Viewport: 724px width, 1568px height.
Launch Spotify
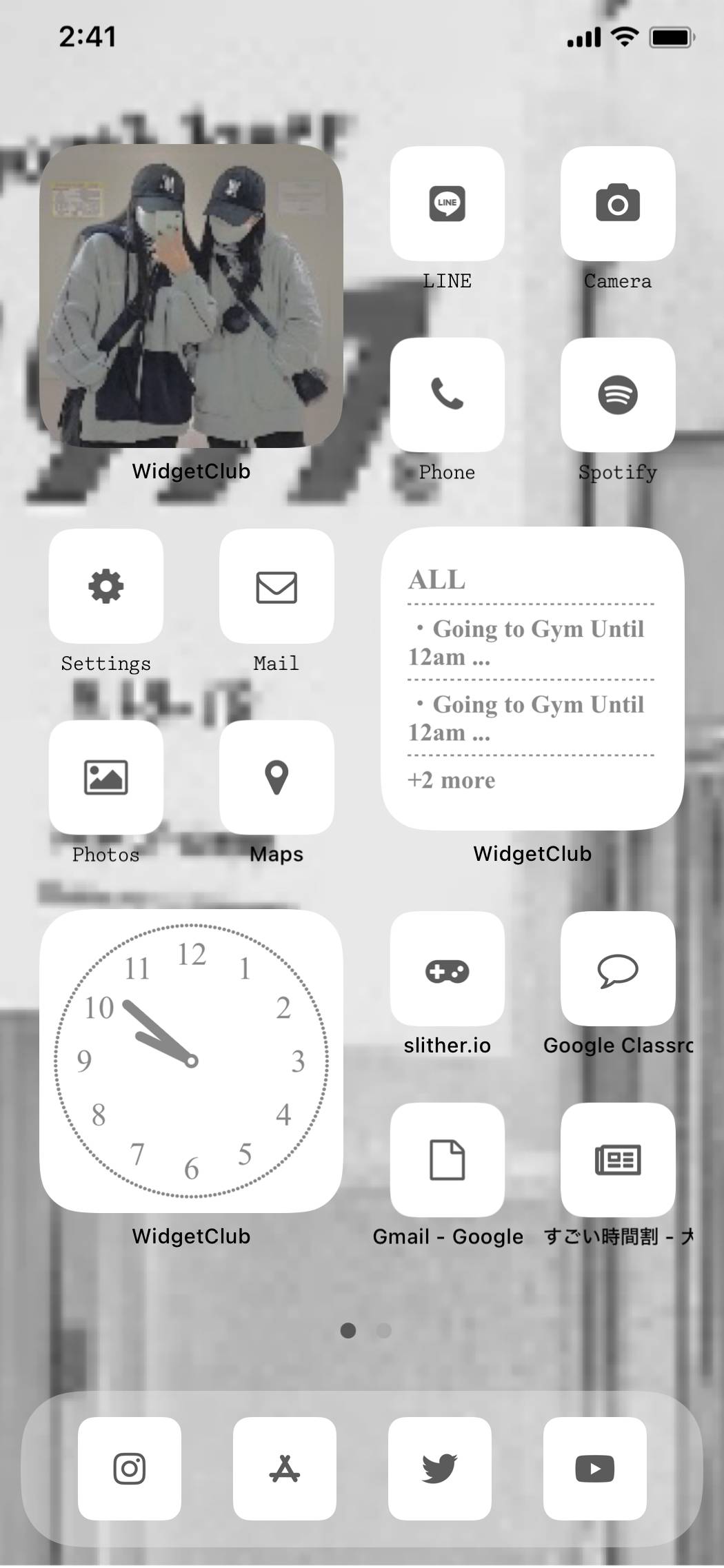(x=617, y=394)
